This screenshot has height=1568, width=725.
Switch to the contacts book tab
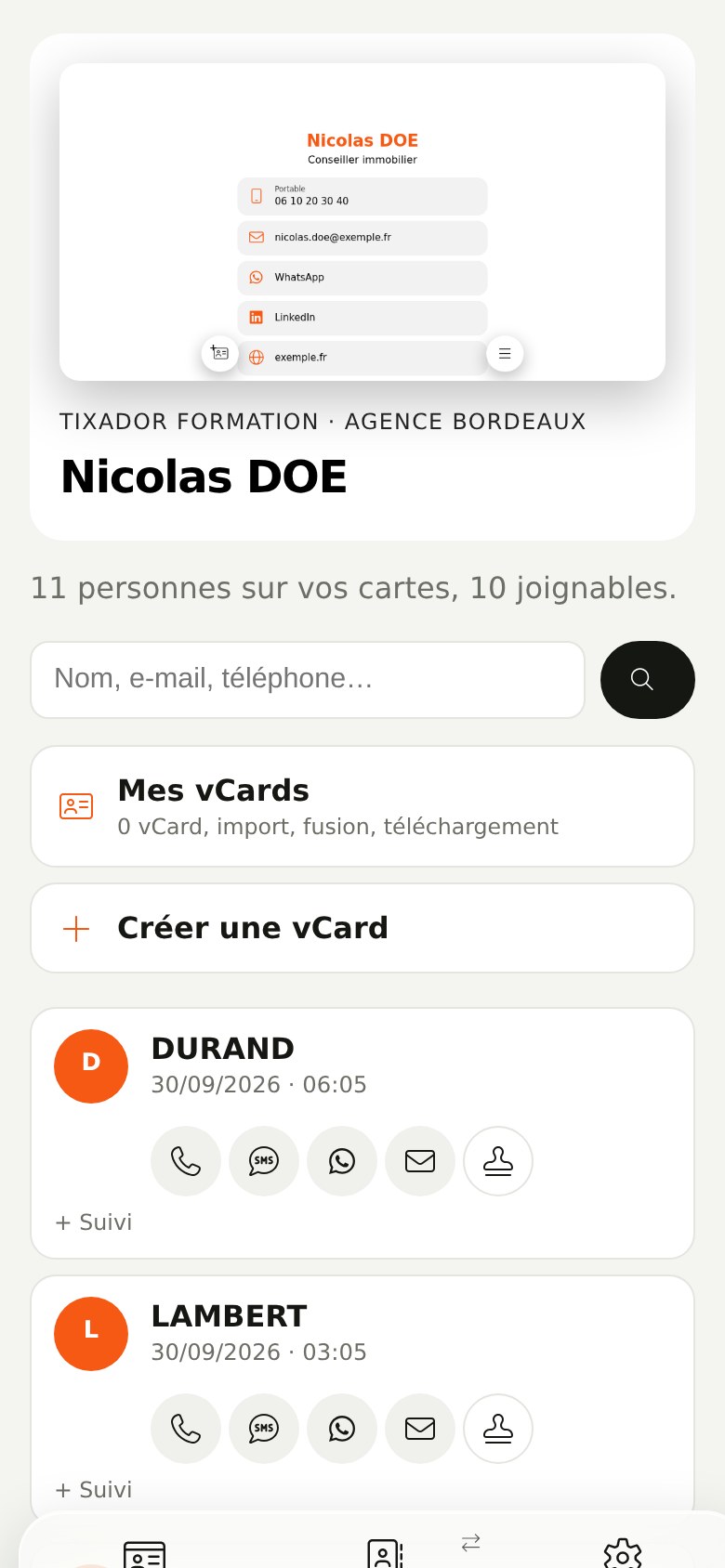385,1553
